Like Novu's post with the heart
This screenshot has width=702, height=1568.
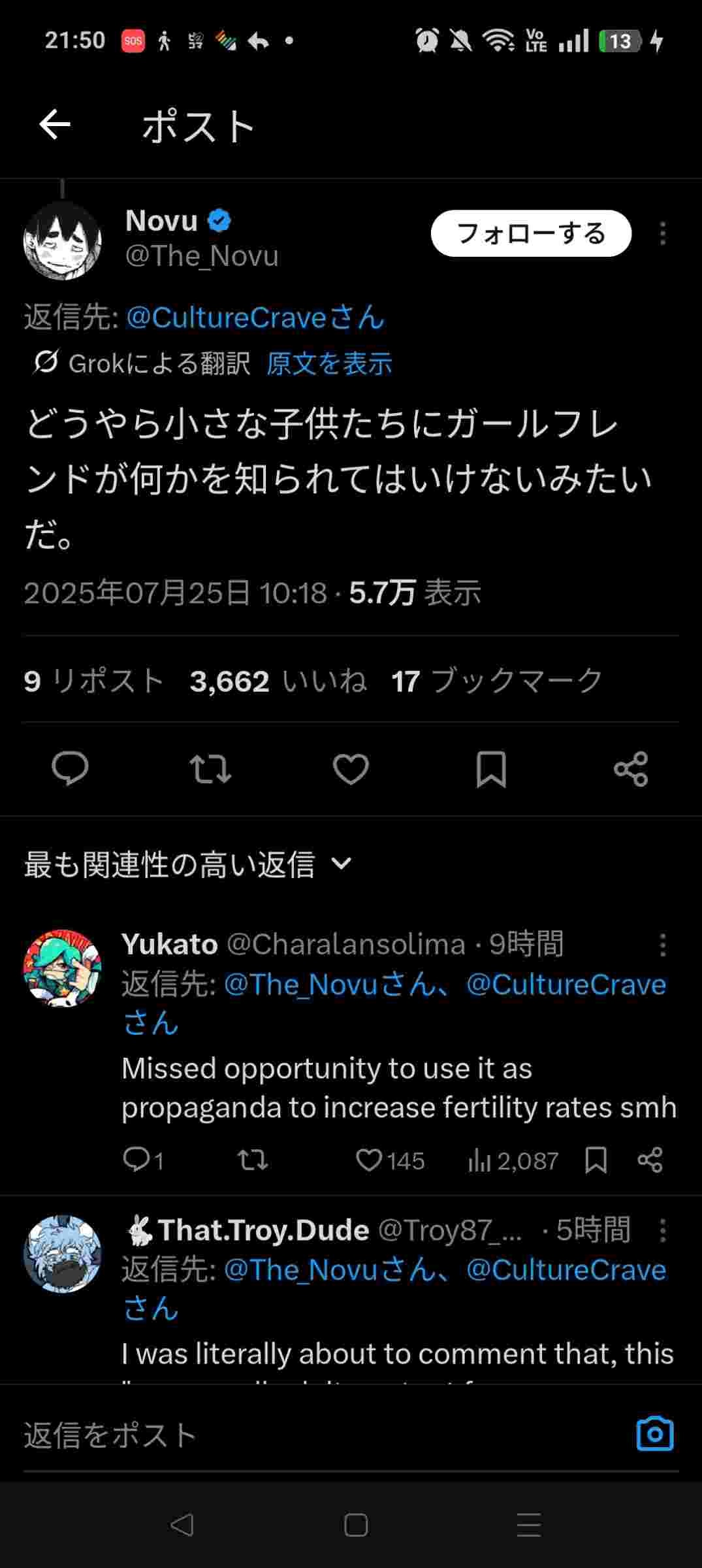(x=351, y=768)
